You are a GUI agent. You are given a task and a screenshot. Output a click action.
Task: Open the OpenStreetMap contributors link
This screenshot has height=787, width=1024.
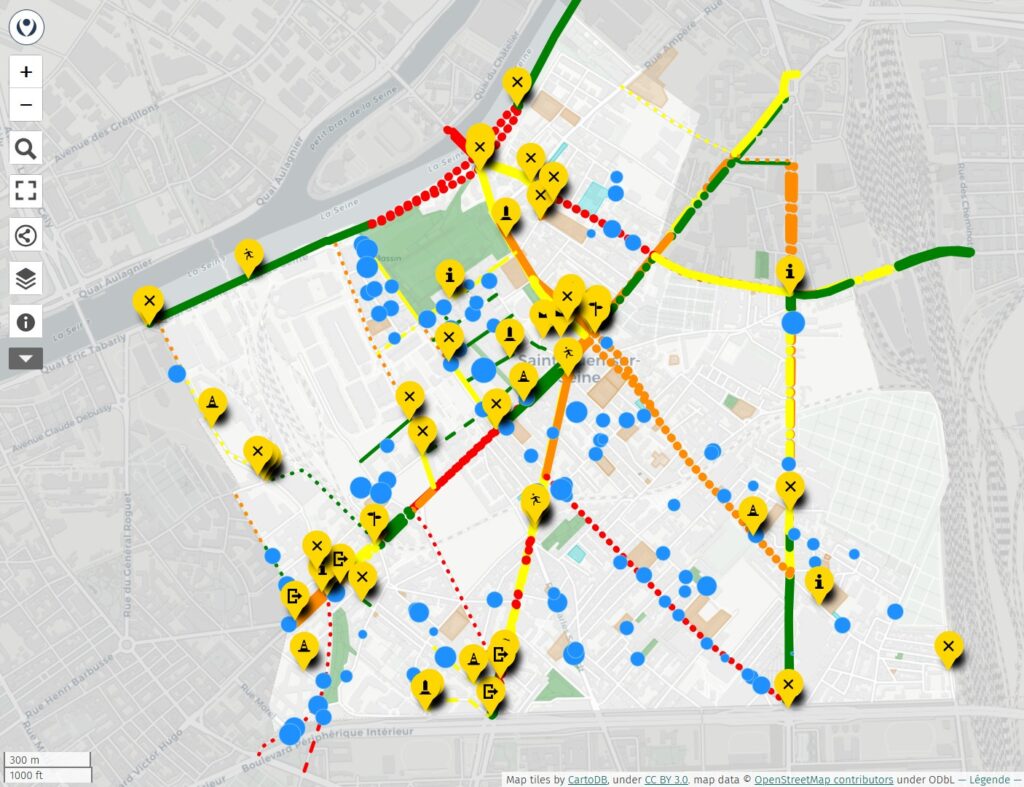point(824,779)
